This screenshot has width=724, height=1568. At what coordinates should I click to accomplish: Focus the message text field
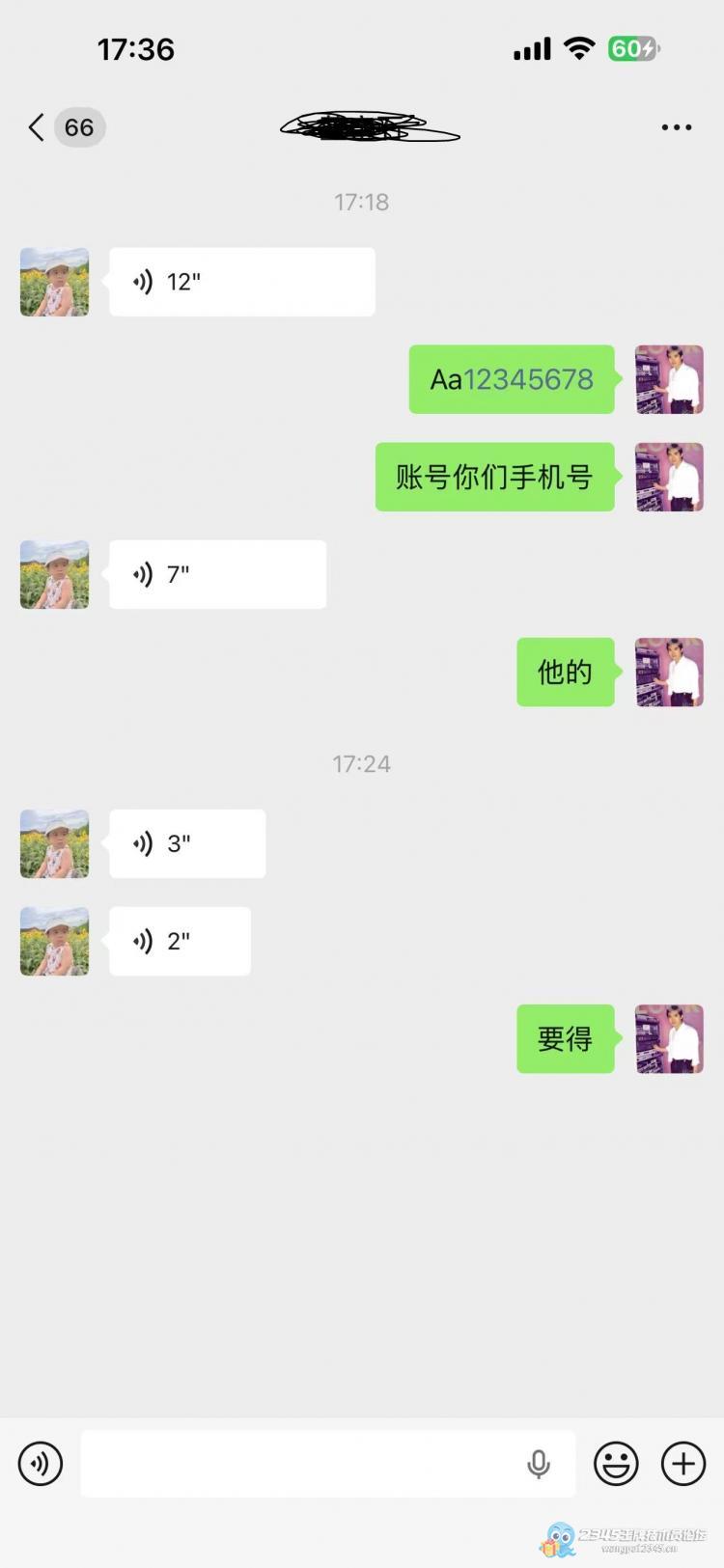(299, 1464)
